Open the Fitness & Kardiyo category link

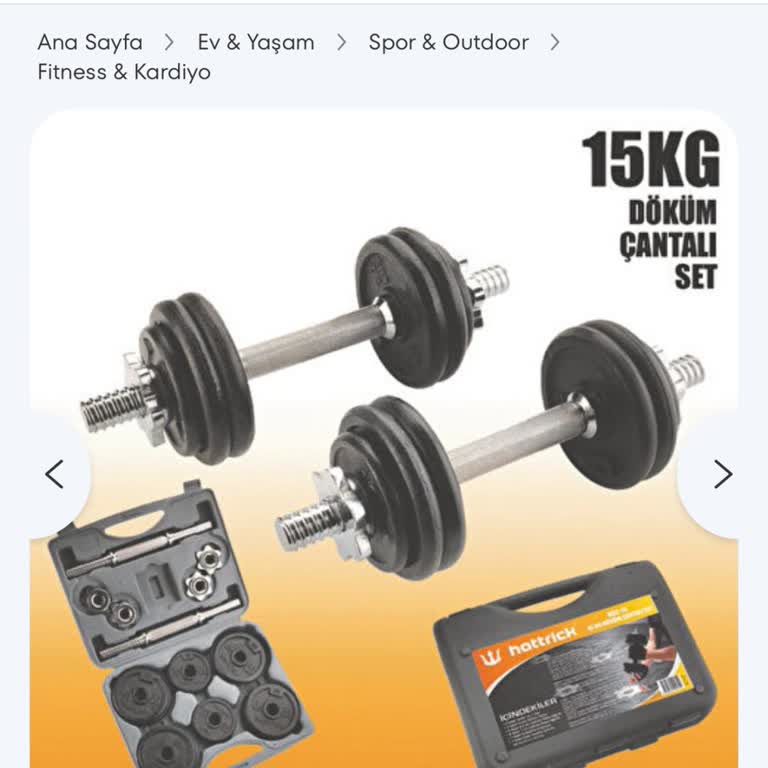click(124, 72)
